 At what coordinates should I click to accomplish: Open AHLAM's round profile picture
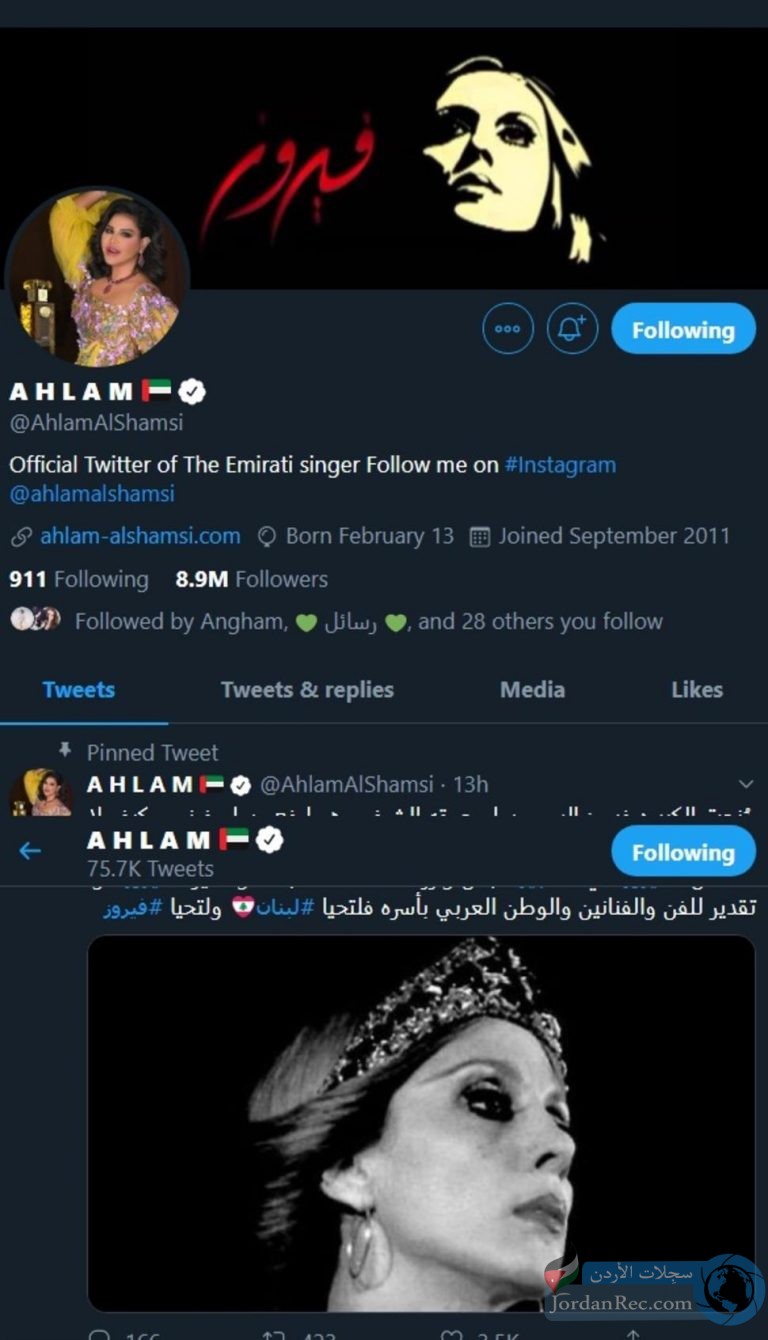[97, 277]
